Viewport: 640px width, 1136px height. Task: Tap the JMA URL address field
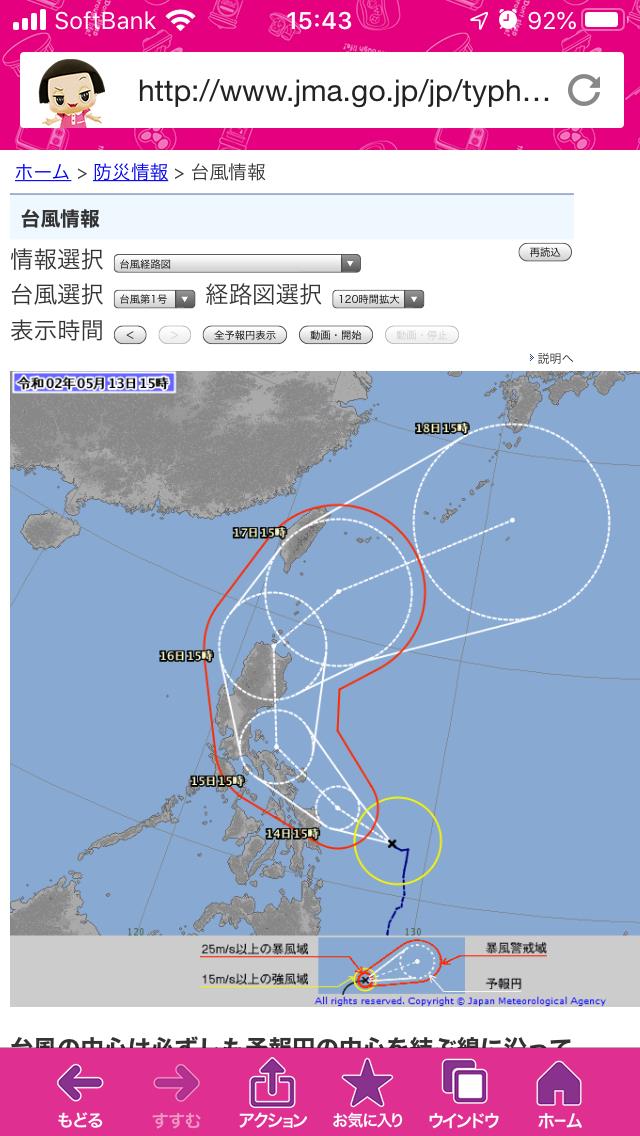(x=344, y=91)
